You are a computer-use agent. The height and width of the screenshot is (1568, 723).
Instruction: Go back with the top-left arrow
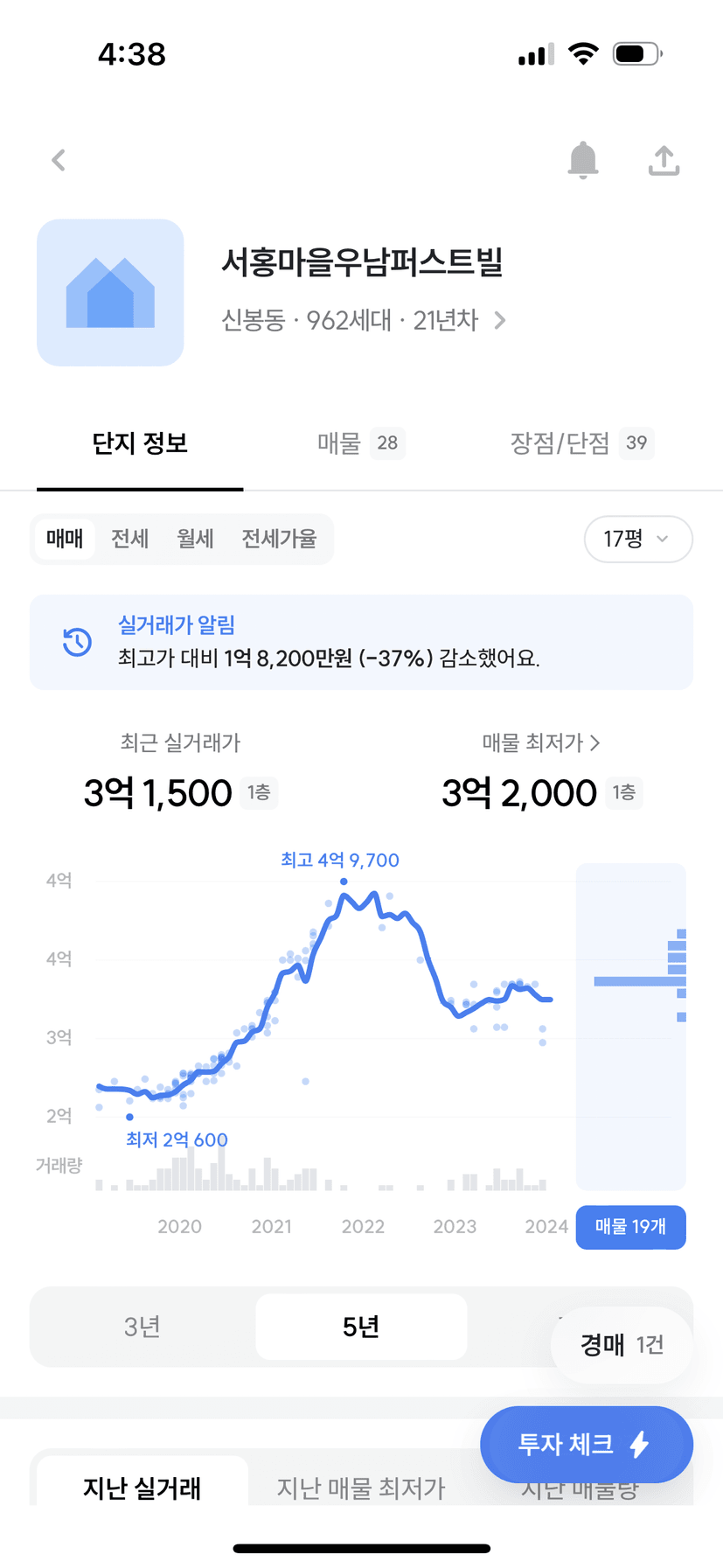click(59, 160)
